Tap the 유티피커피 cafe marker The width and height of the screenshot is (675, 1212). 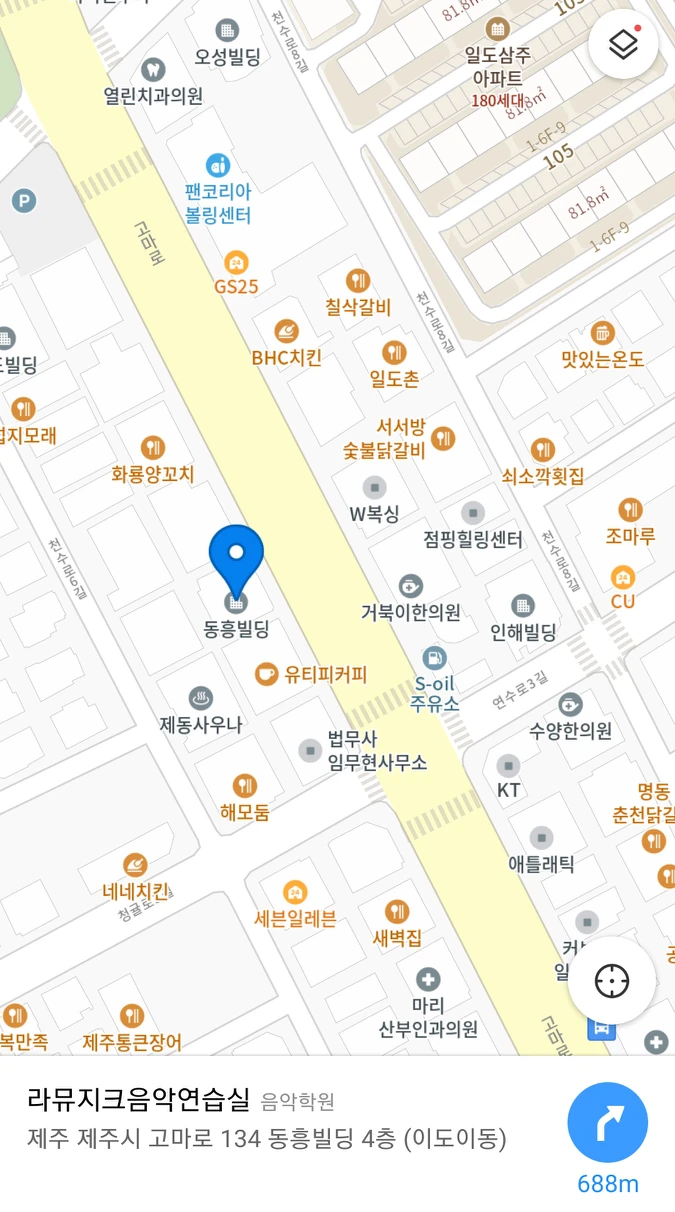coord(266,674)
